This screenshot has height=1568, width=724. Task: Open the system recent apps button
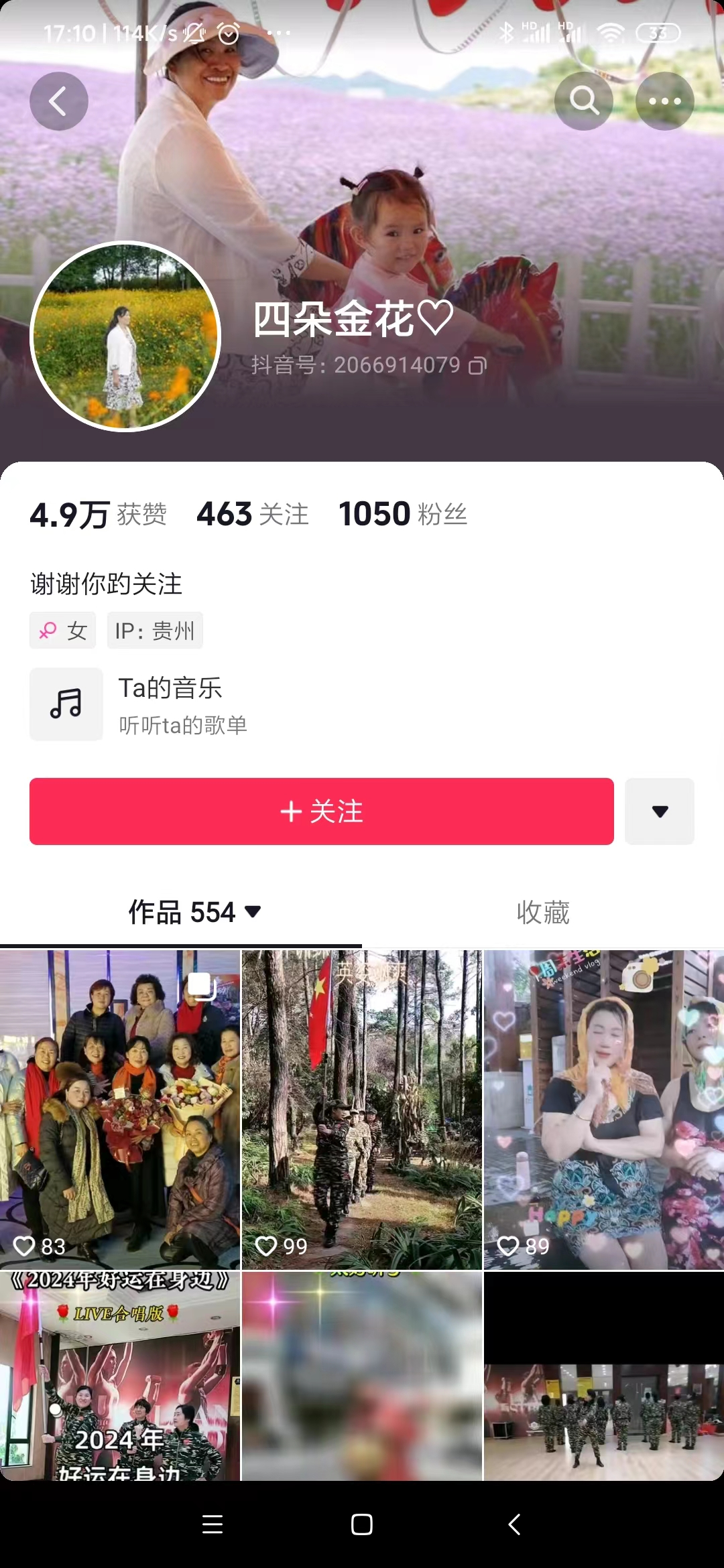pos(213,1524)
